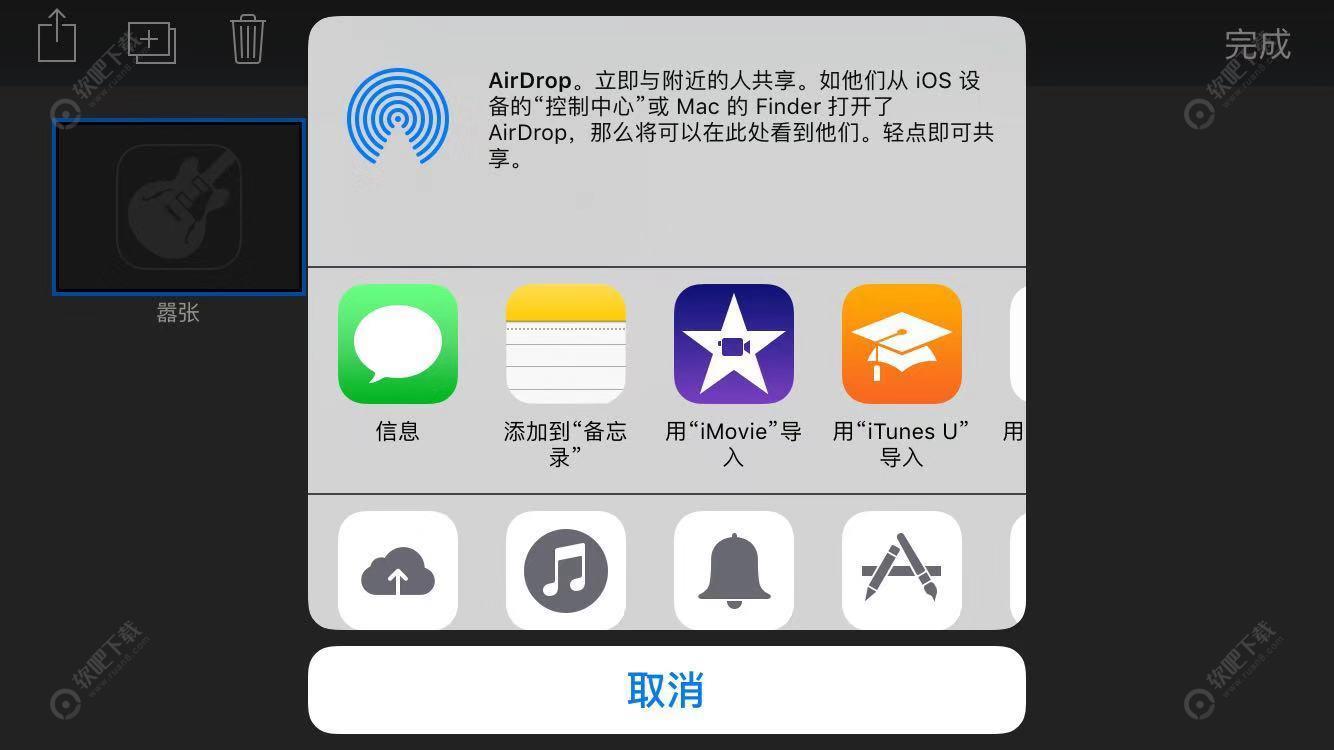
Task: Choose the ringtone bell action
Action: click(734, 570)
